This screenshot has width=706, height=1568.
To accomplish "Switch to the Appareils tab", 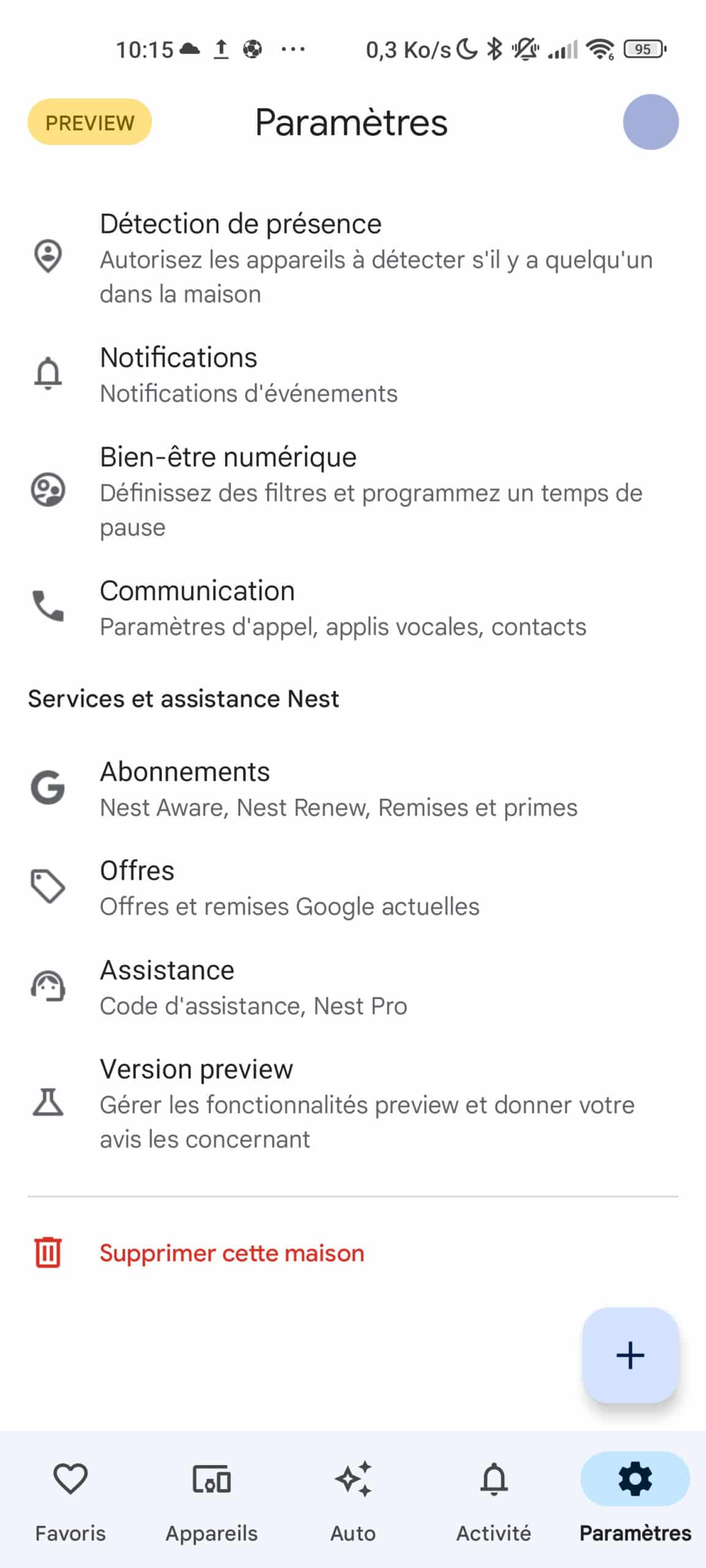I will coord(212,1501).
